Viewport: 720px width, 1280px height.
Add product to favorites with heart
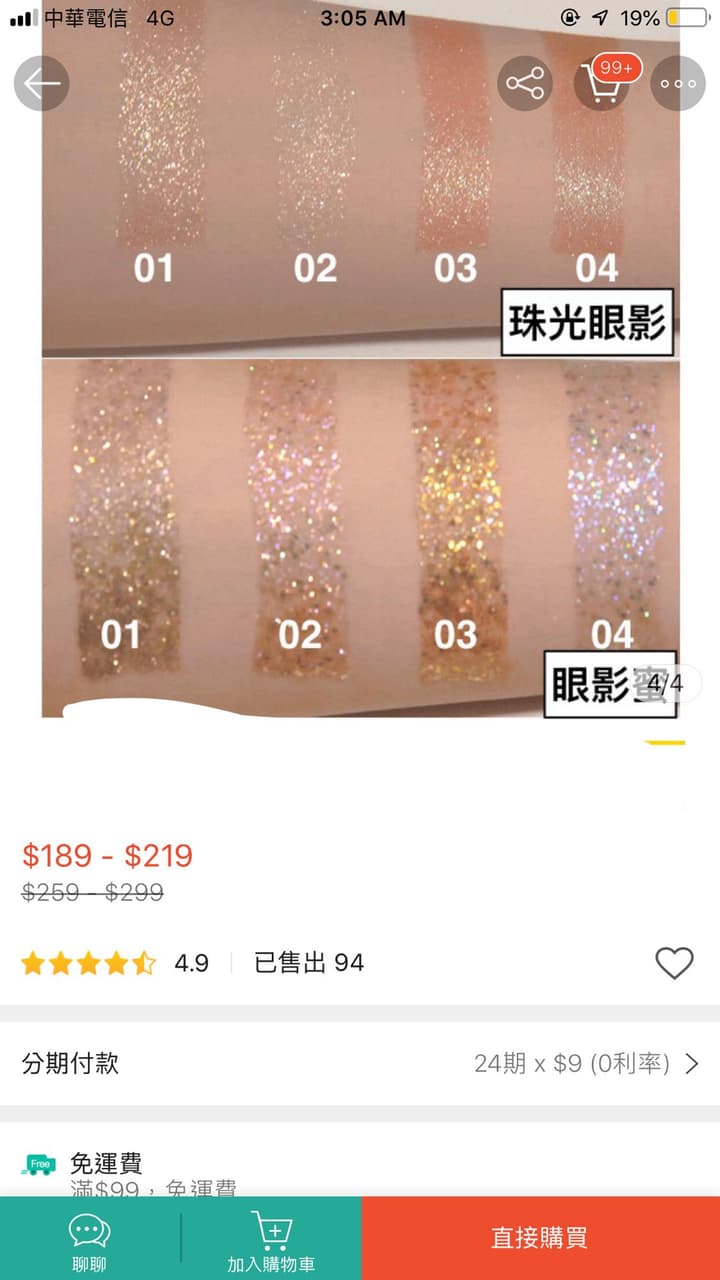[674, 963]
